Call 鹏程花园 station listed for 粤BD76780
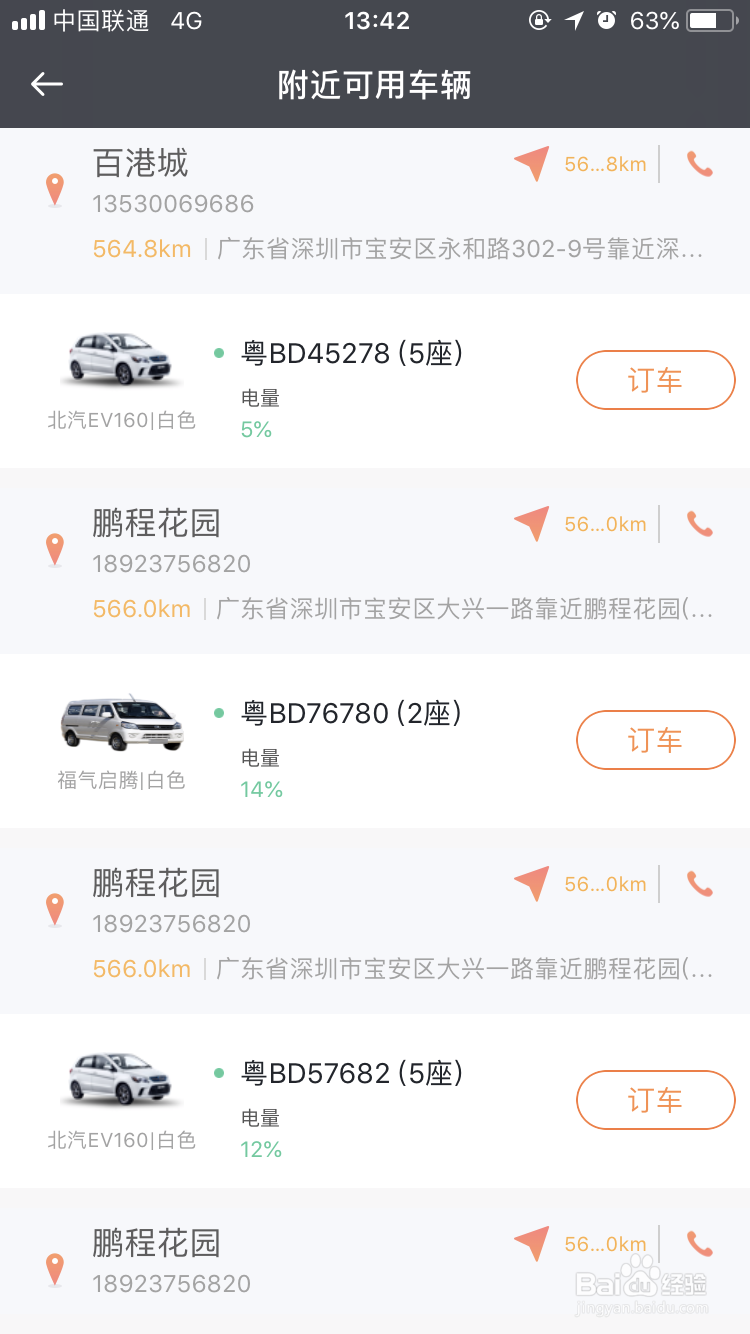The width and height of the screenshot is (750, 1334). coord(700,524)
